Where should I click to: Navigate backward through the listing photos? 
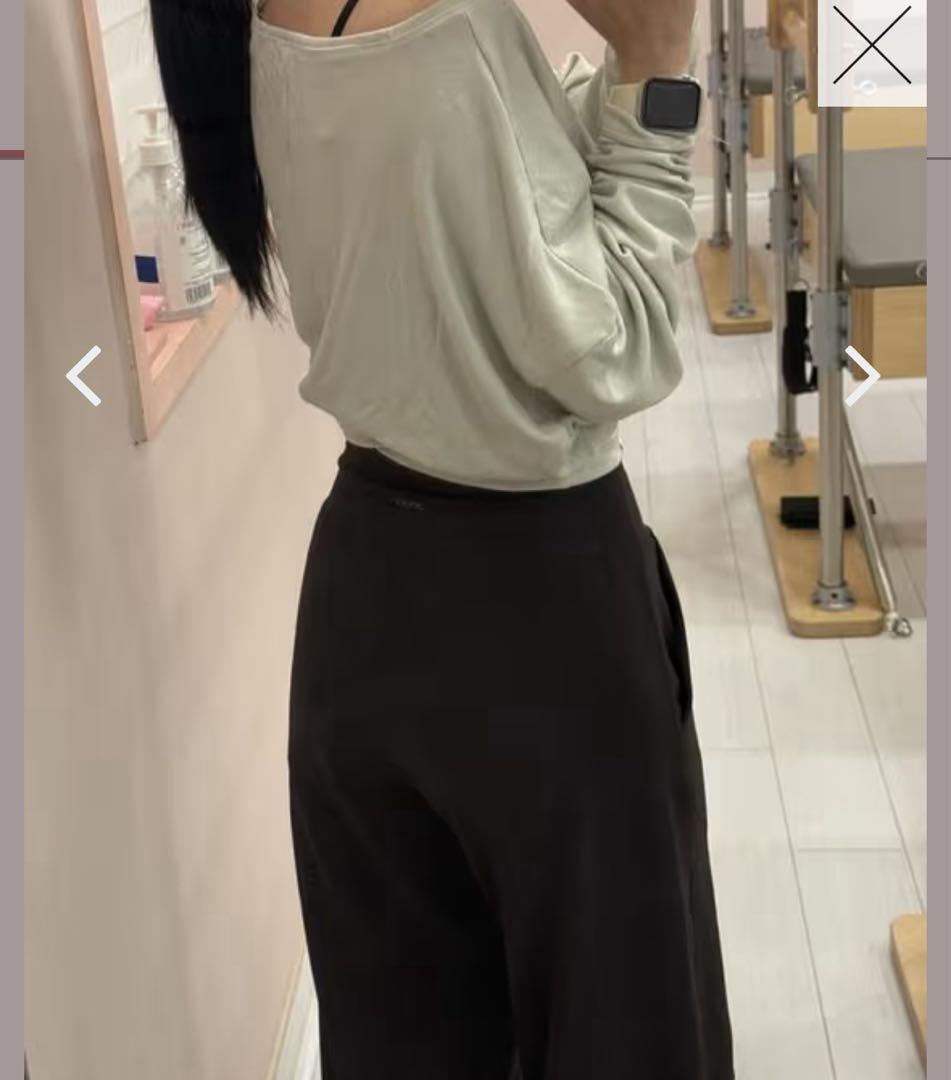point(84,376)
